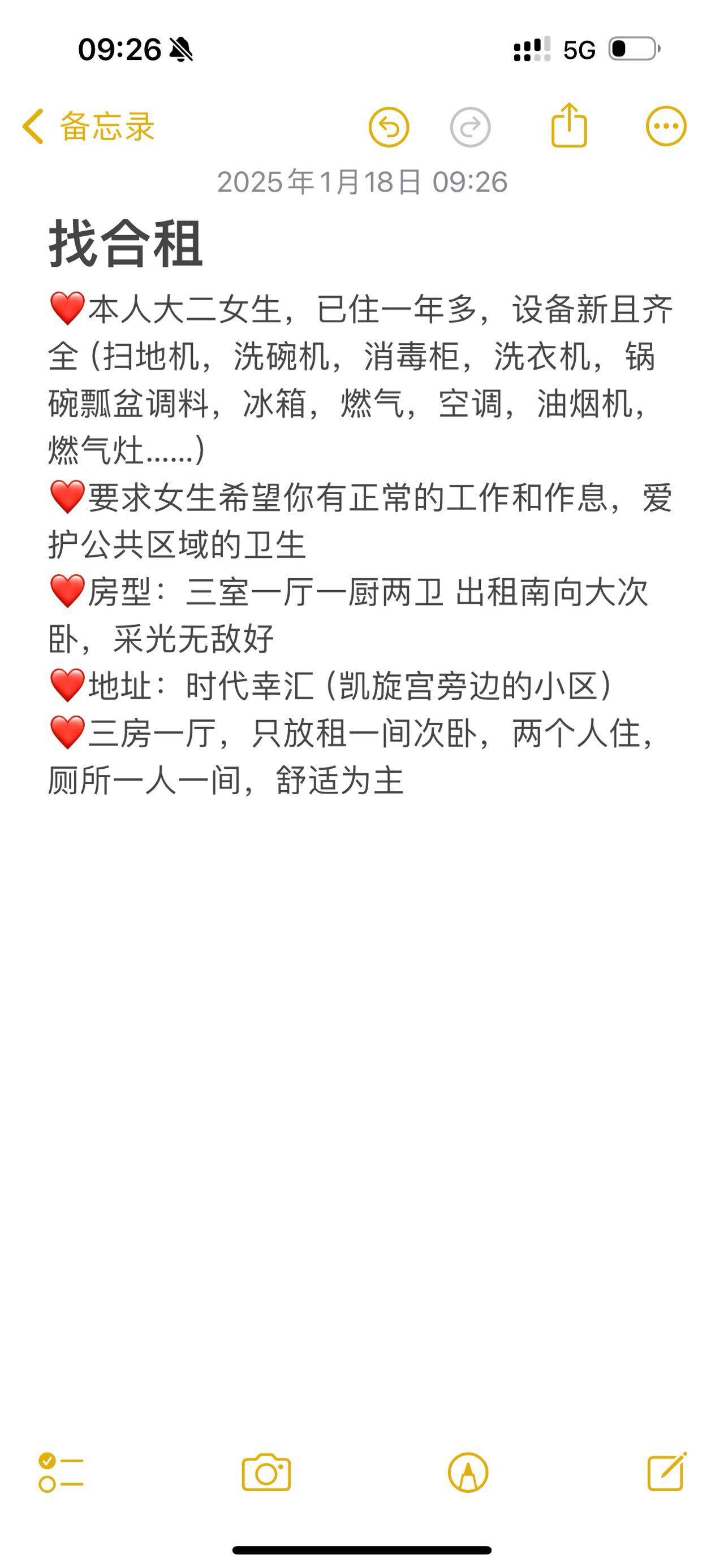The height and width of the screenshot is (1568, 724).
Task: Undo the last edit
Action: click(x=391, y=127)
